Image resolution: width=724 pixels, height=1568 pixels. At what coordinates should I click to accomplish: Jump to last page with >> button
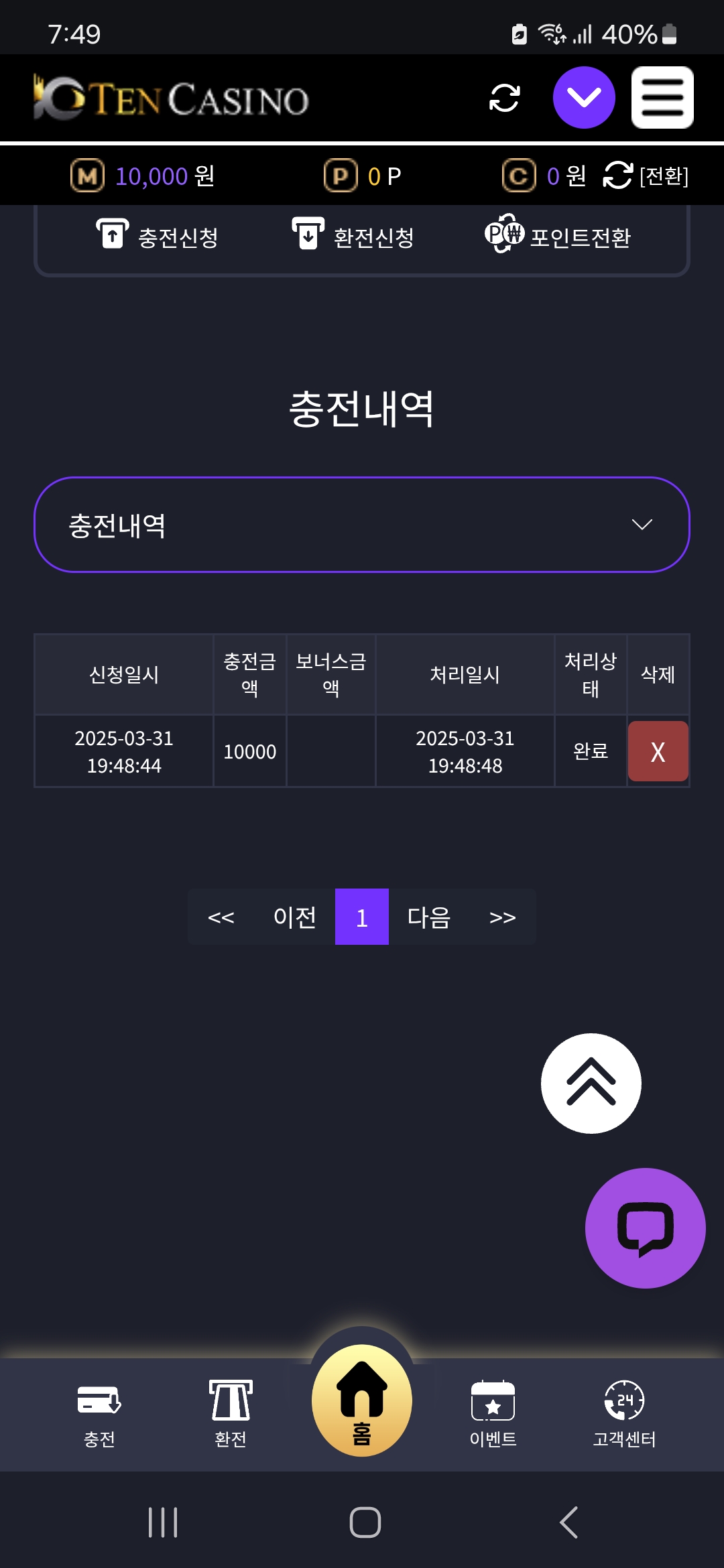[503, 917]
